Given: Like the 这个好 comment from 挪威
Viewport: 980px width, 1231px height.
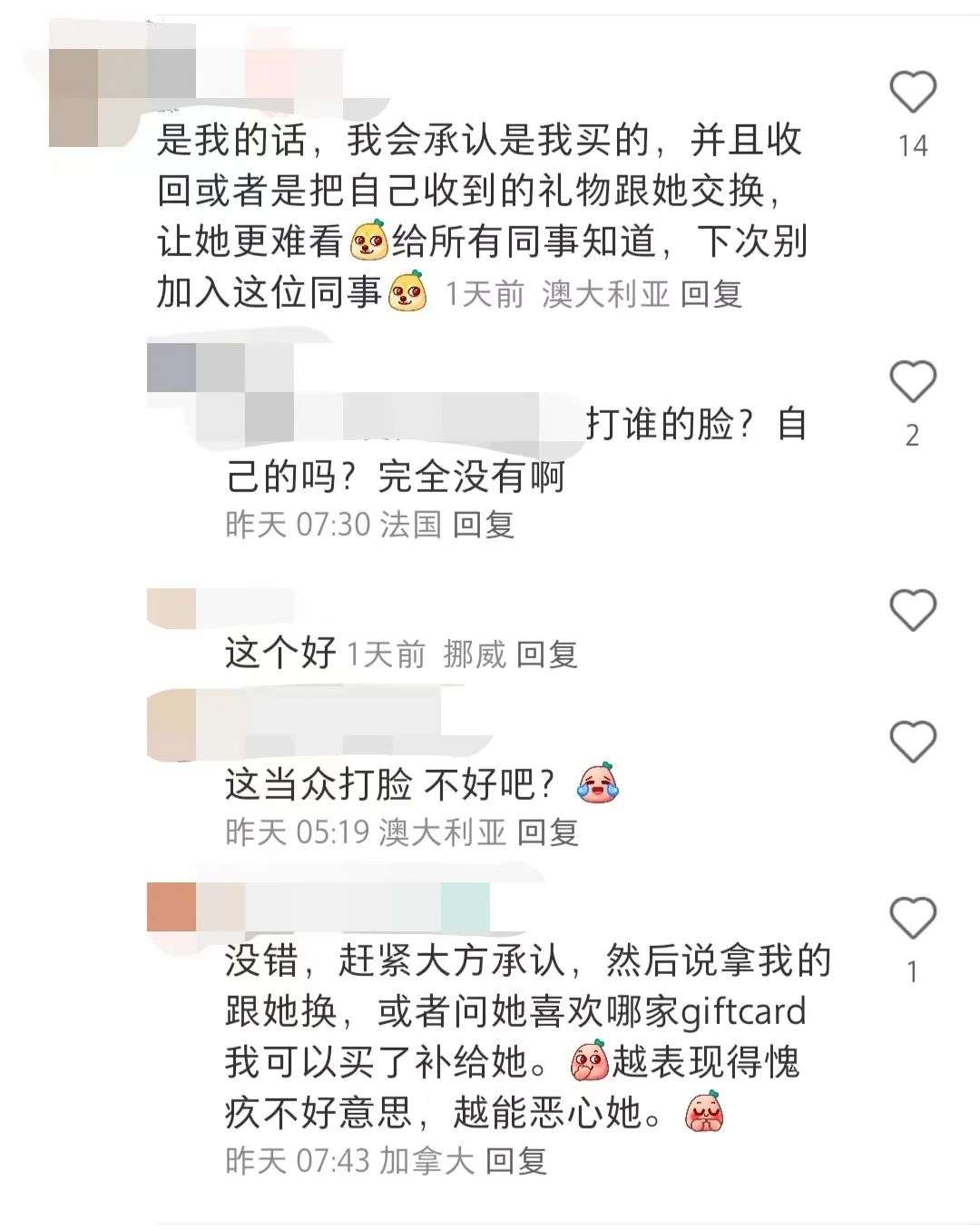Looking at the screenshot, I should [912, 609].
